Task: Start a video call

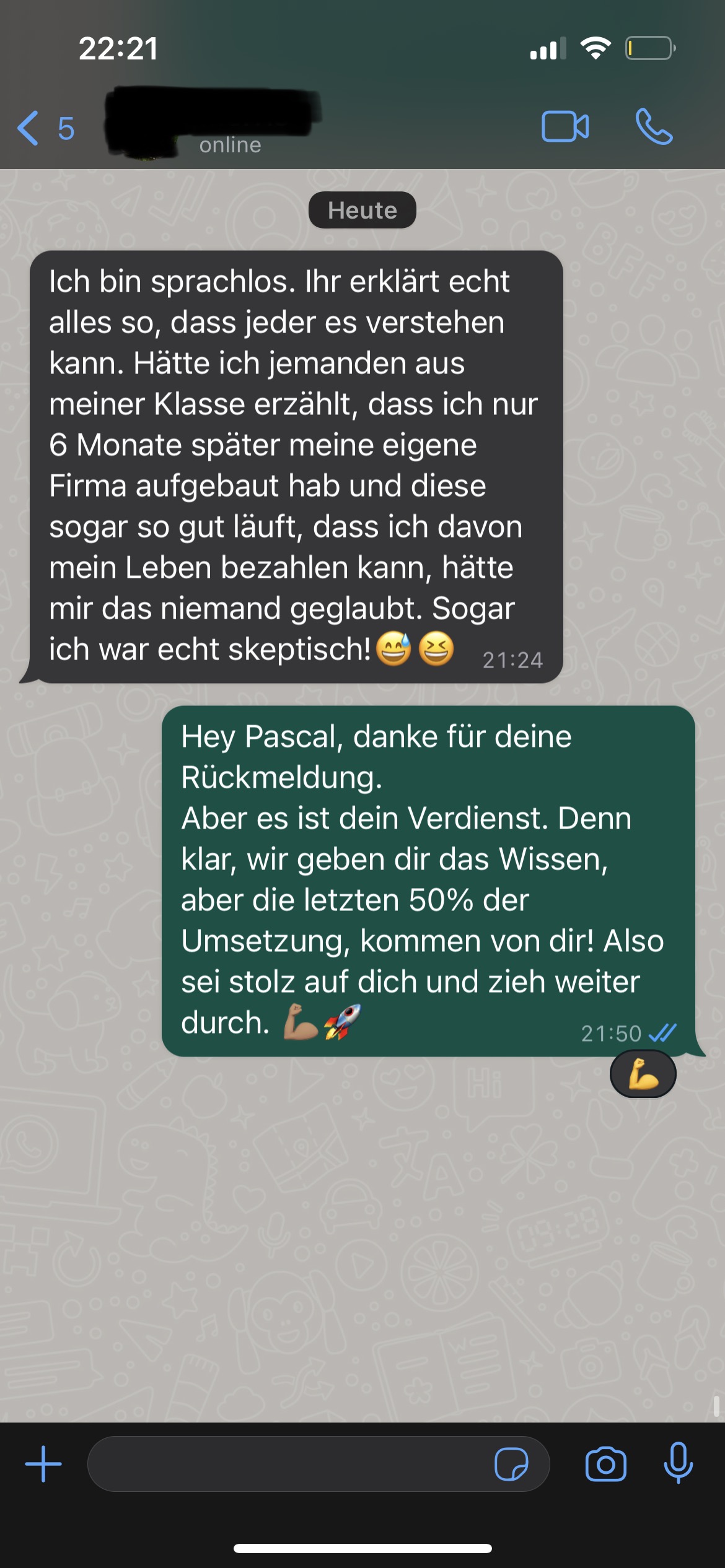Action: pyautogui.click(x=565, y=127)
